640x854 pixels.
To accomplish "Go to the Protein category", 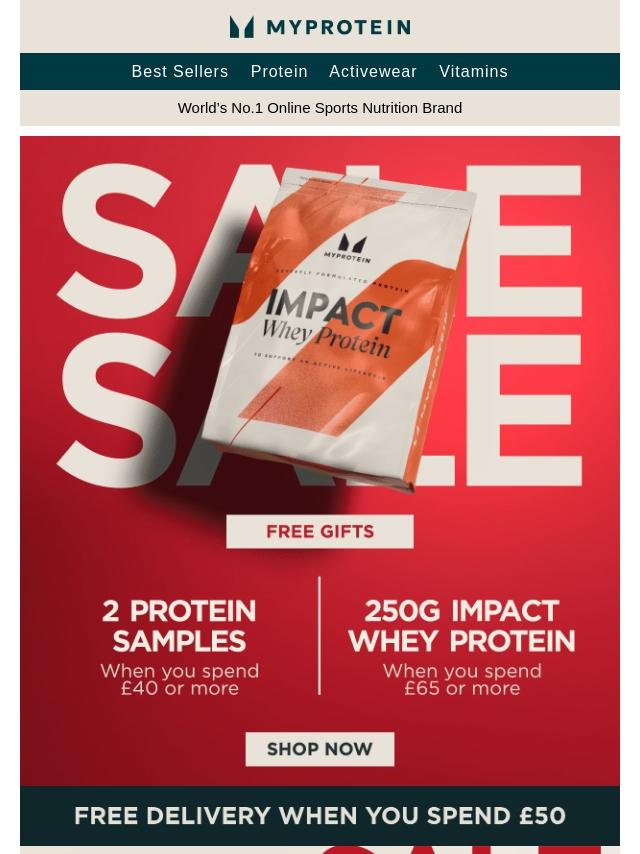I will coord(279,72).
